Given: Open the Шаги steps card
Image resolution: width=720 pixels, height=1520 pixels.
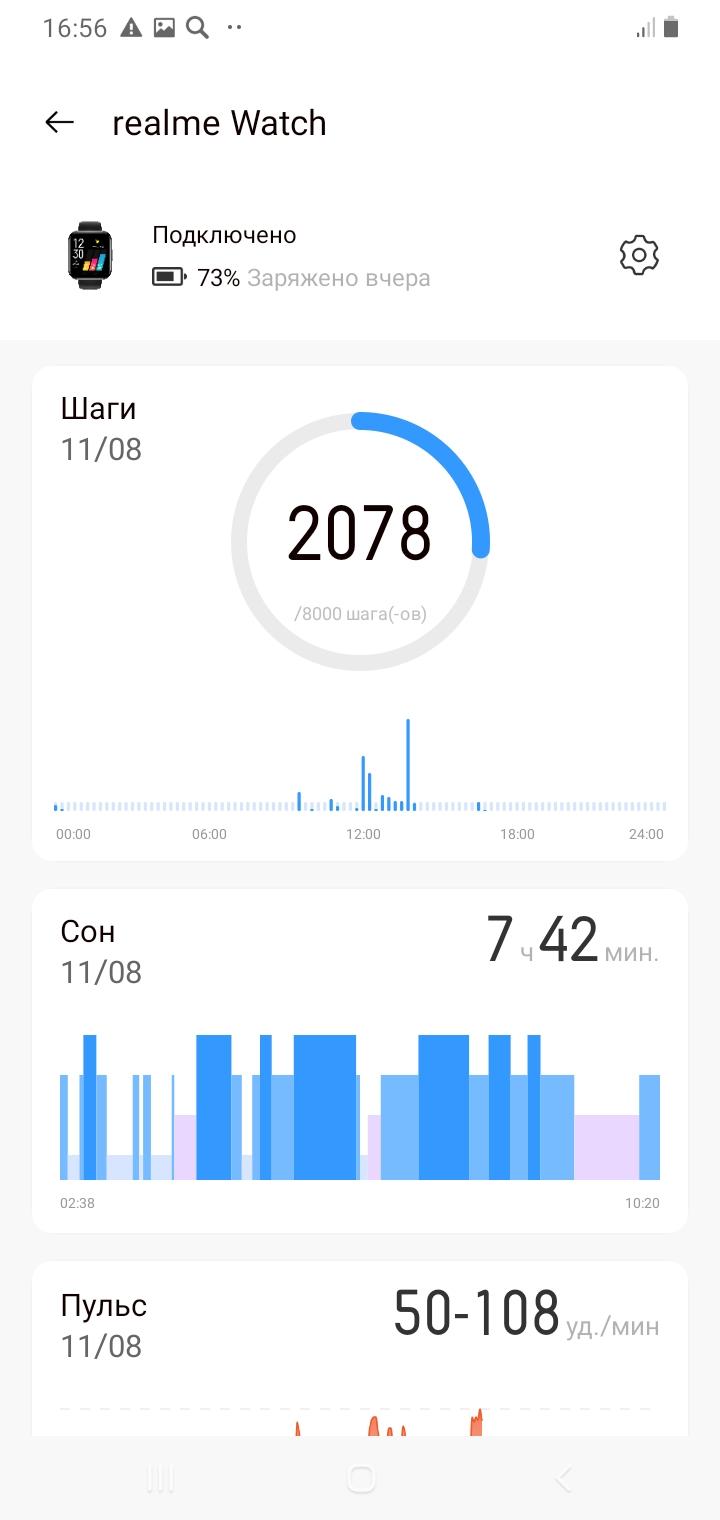Looking at the screenshot, I should pos(360,613).
